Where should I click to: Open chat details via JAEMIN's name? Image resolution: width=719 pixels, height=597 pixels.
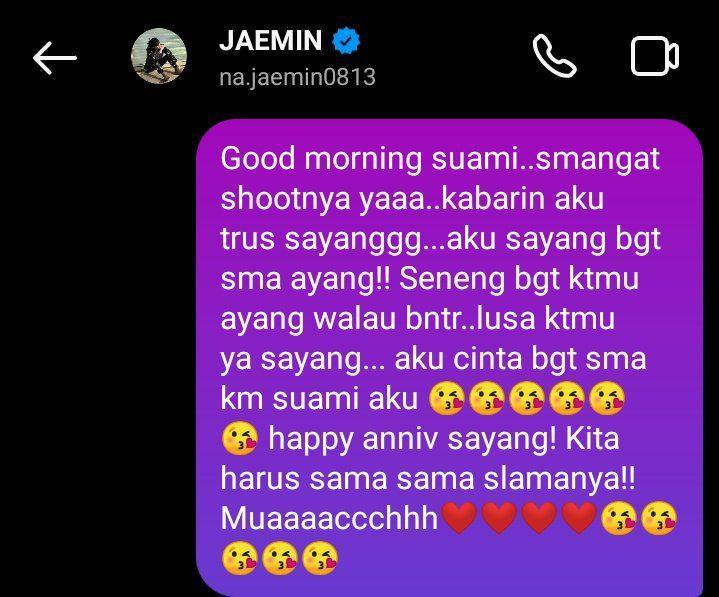[x=271, y=41]
